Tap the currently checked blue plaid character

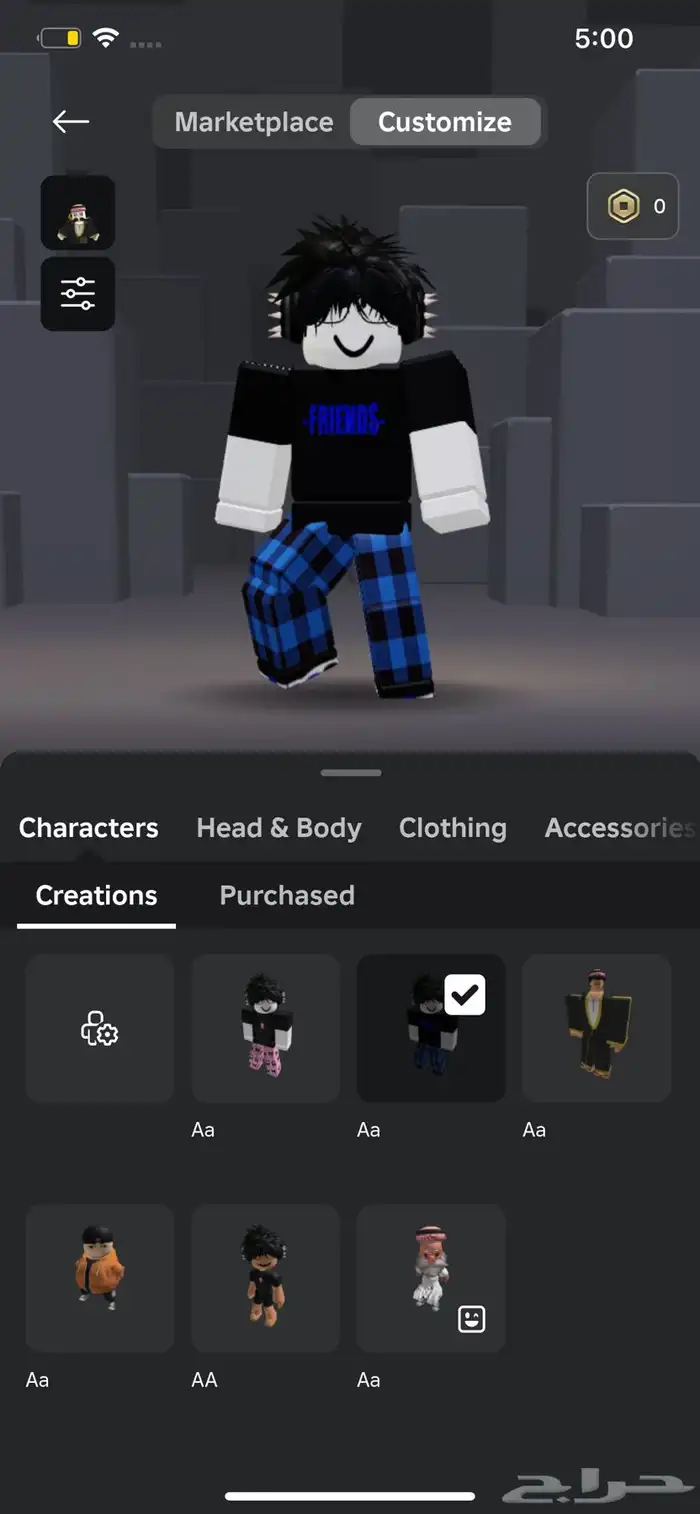pyautogui.click(x=431, y=1028)
